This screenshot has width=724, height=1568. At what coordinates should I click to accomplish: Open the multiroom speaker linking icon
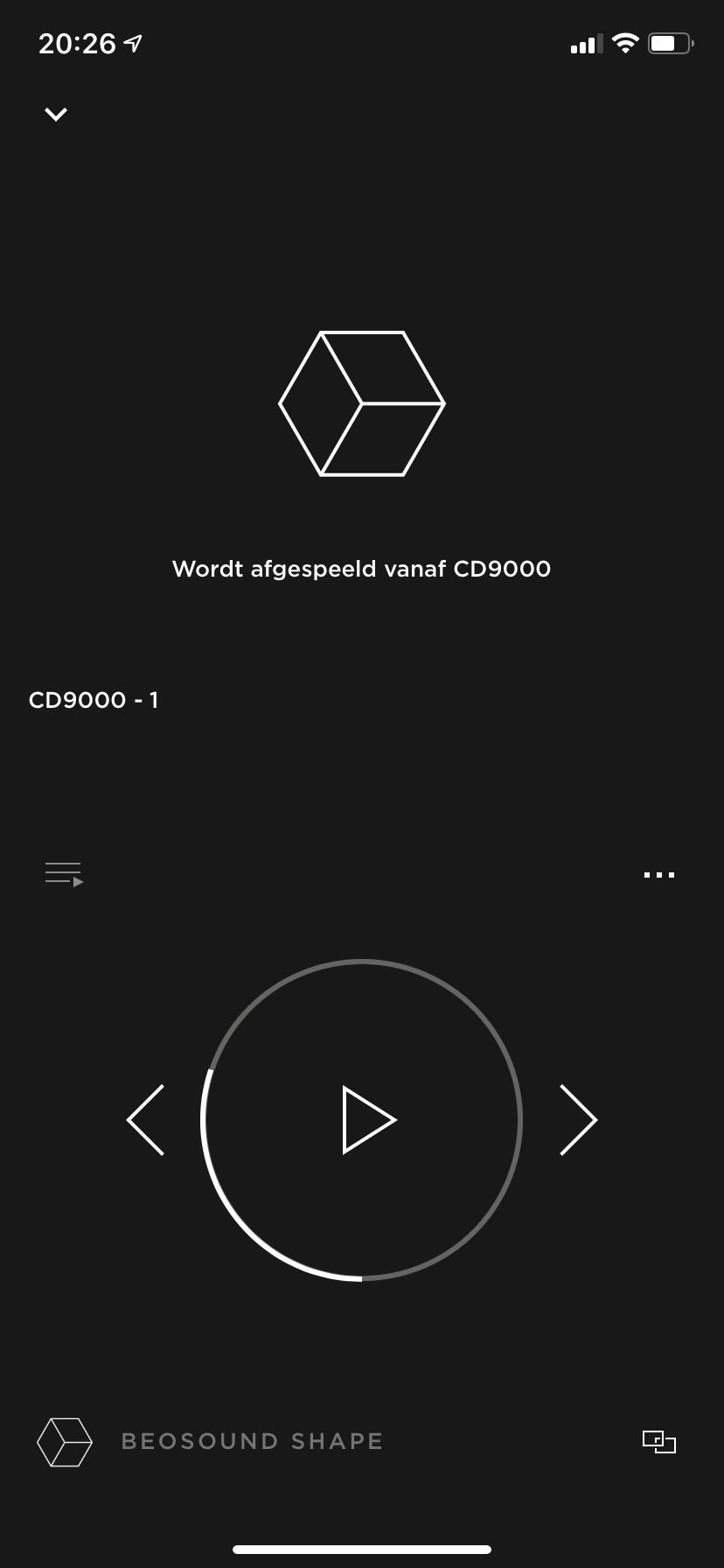tap(659, 1441)
